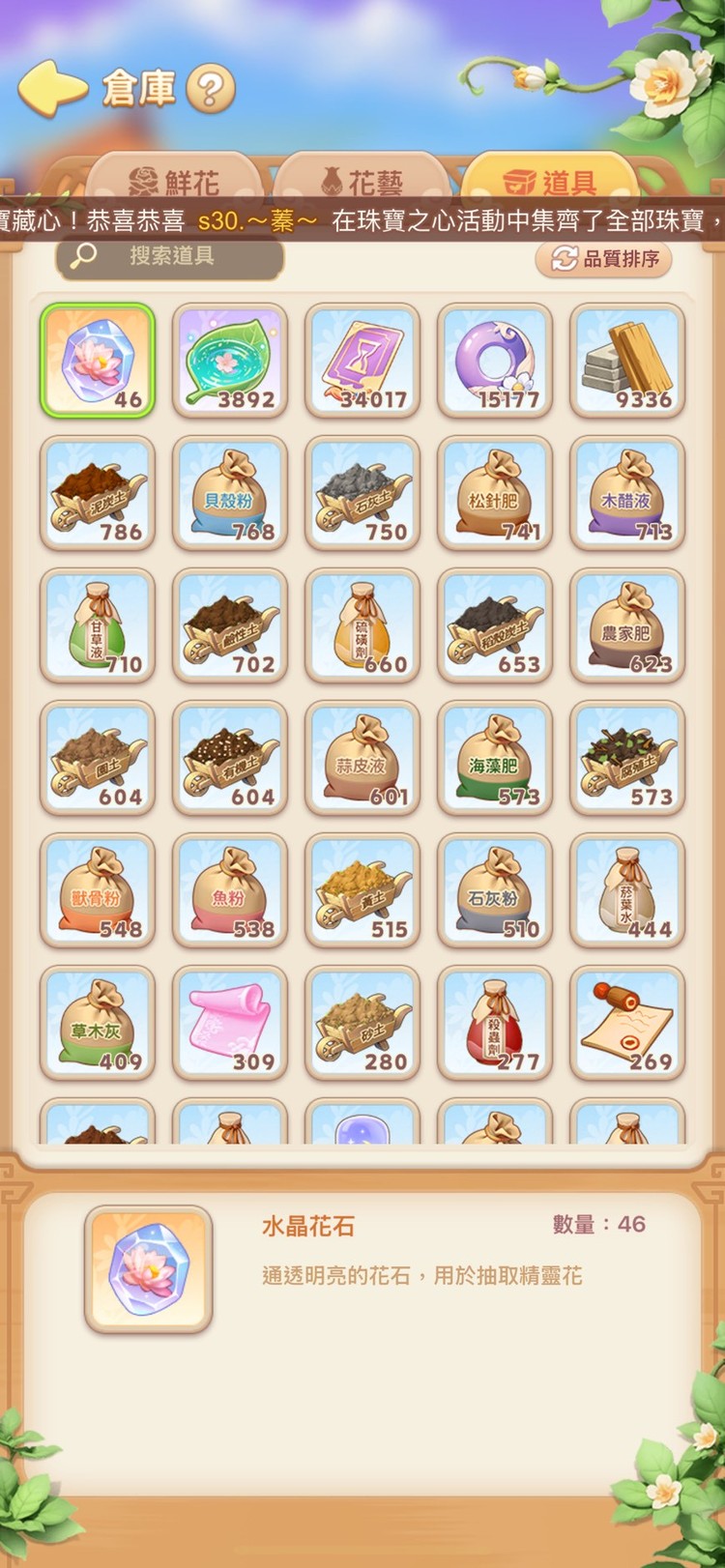Screen dimensions: 725x1568
Task: Choose the 松針肥 fertilizer bag
Action: [x=494, y=493]
